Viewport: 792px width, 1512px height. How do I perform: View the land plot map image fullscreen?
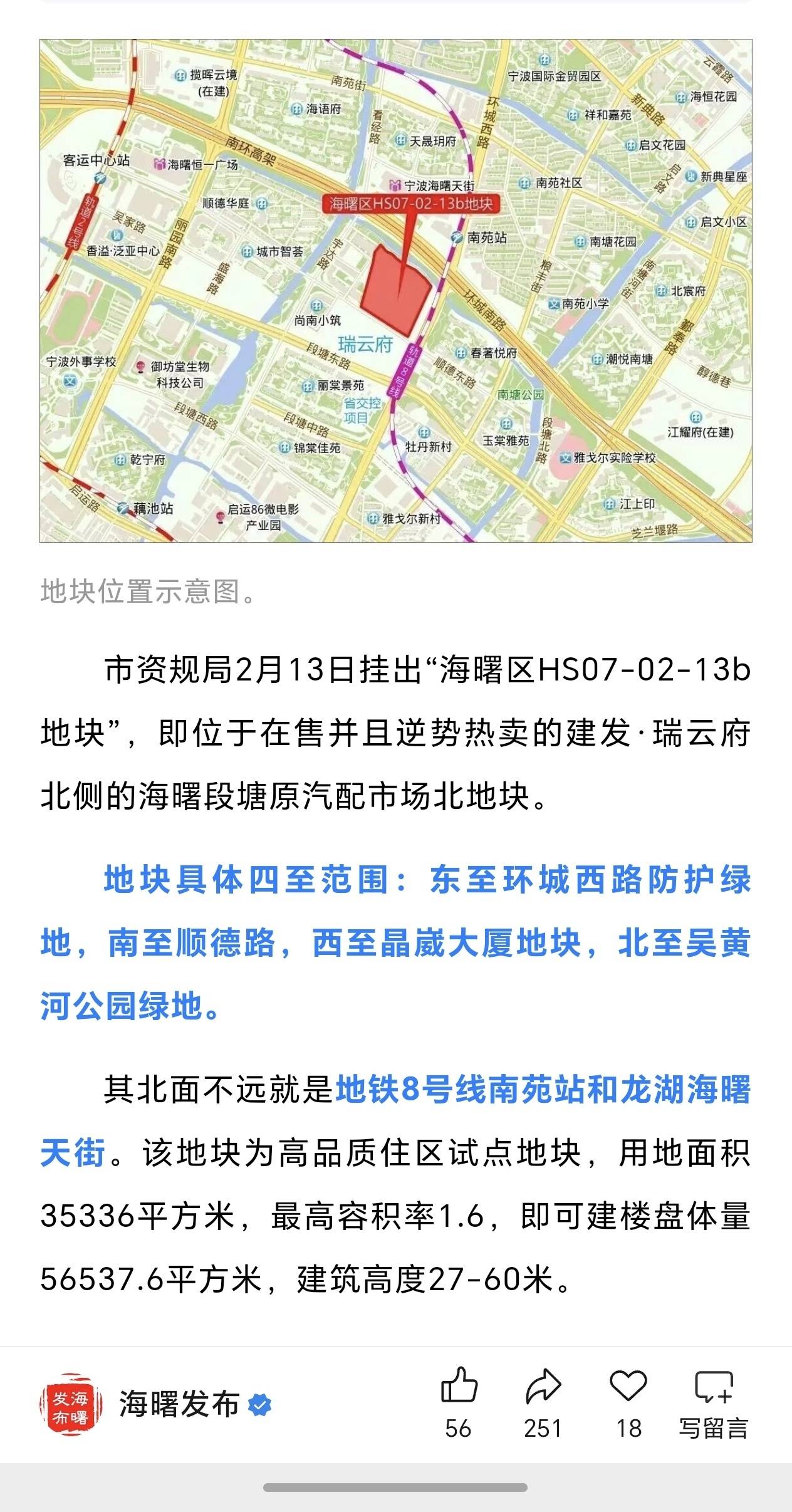[396, 291]
